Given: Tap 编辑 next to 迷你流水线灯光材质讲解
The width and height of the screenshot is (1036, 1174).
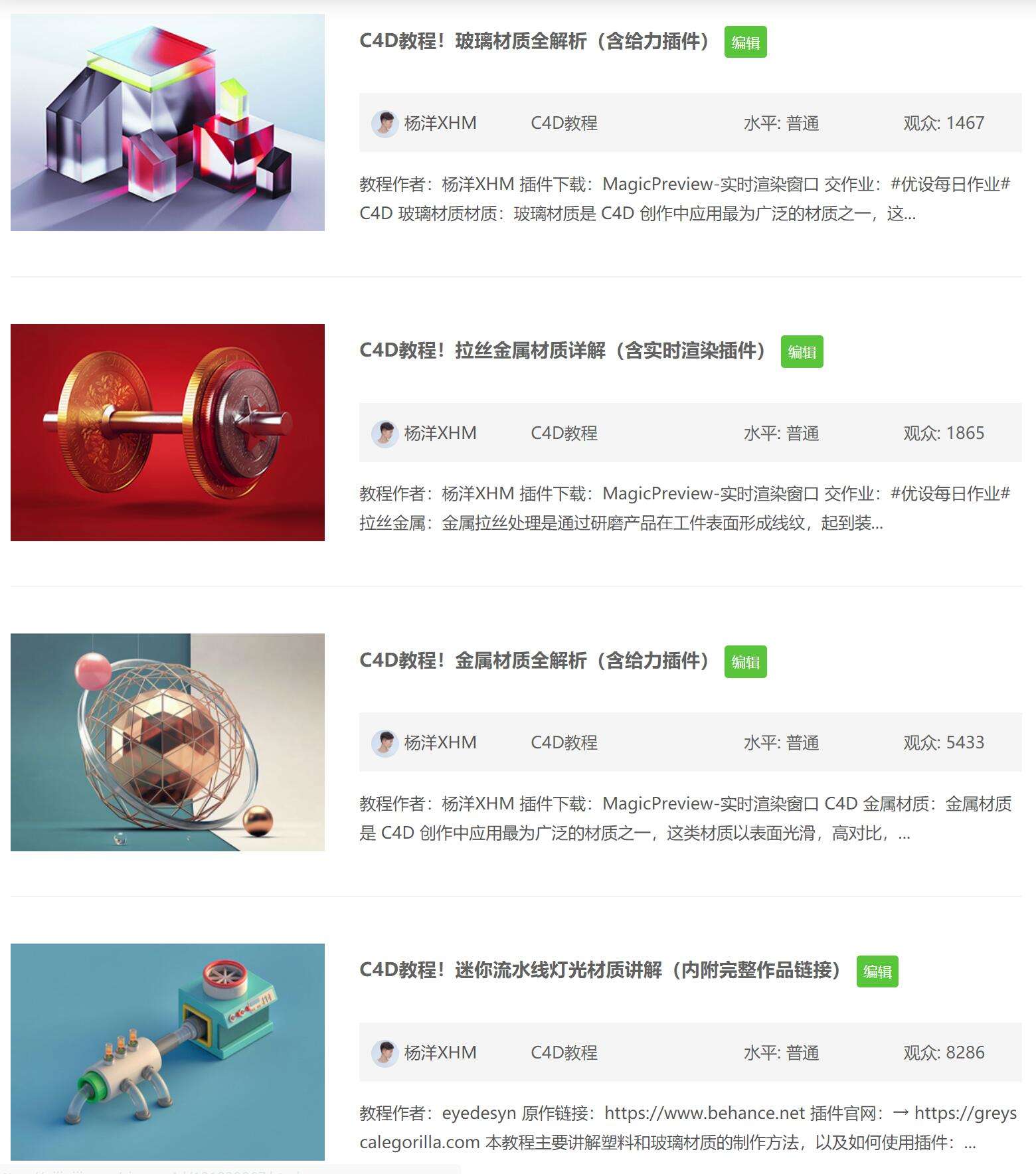Looking at the screenshot, I should point(877,971).
